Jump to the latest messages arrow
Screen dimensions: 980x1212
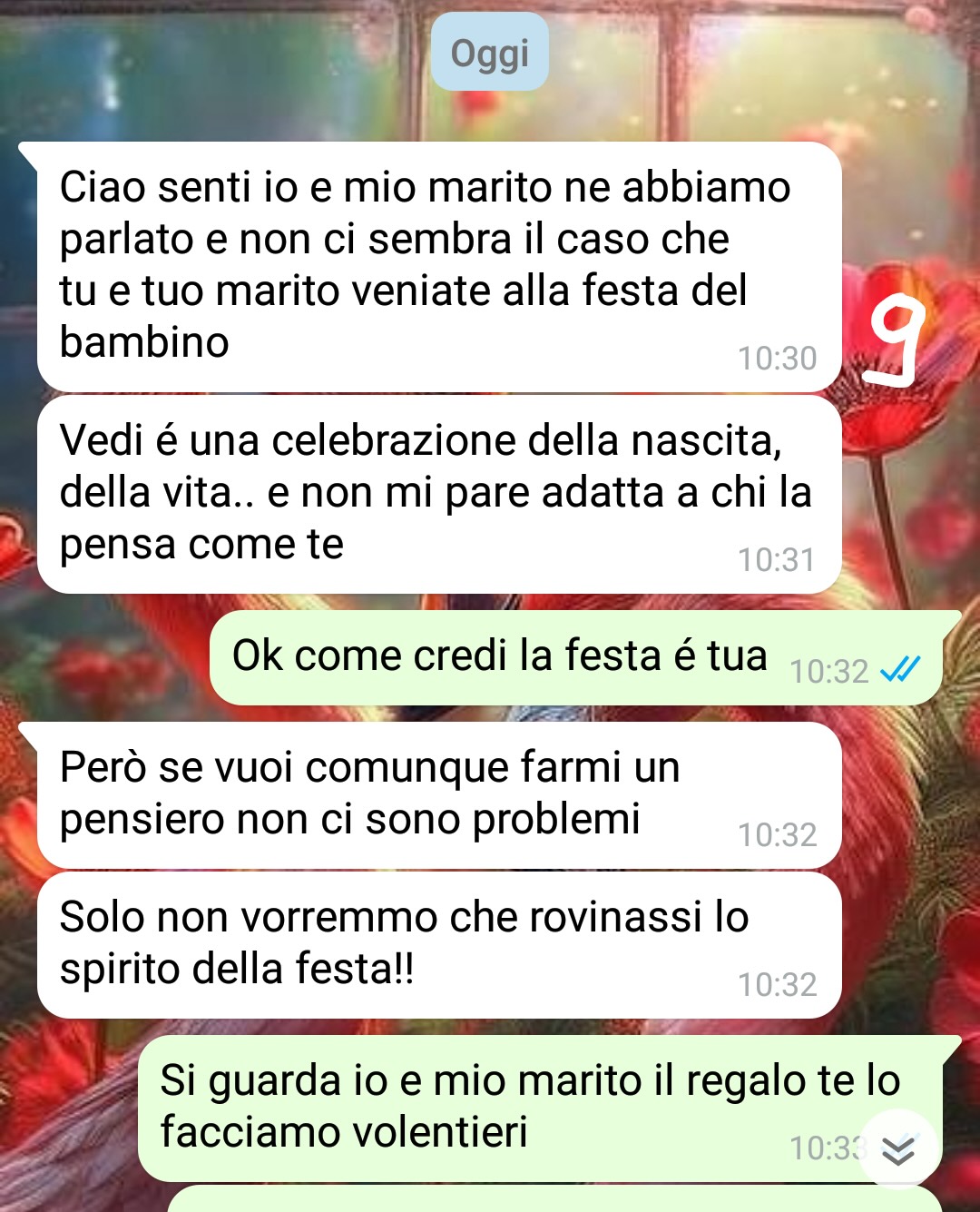[897, 1150]
